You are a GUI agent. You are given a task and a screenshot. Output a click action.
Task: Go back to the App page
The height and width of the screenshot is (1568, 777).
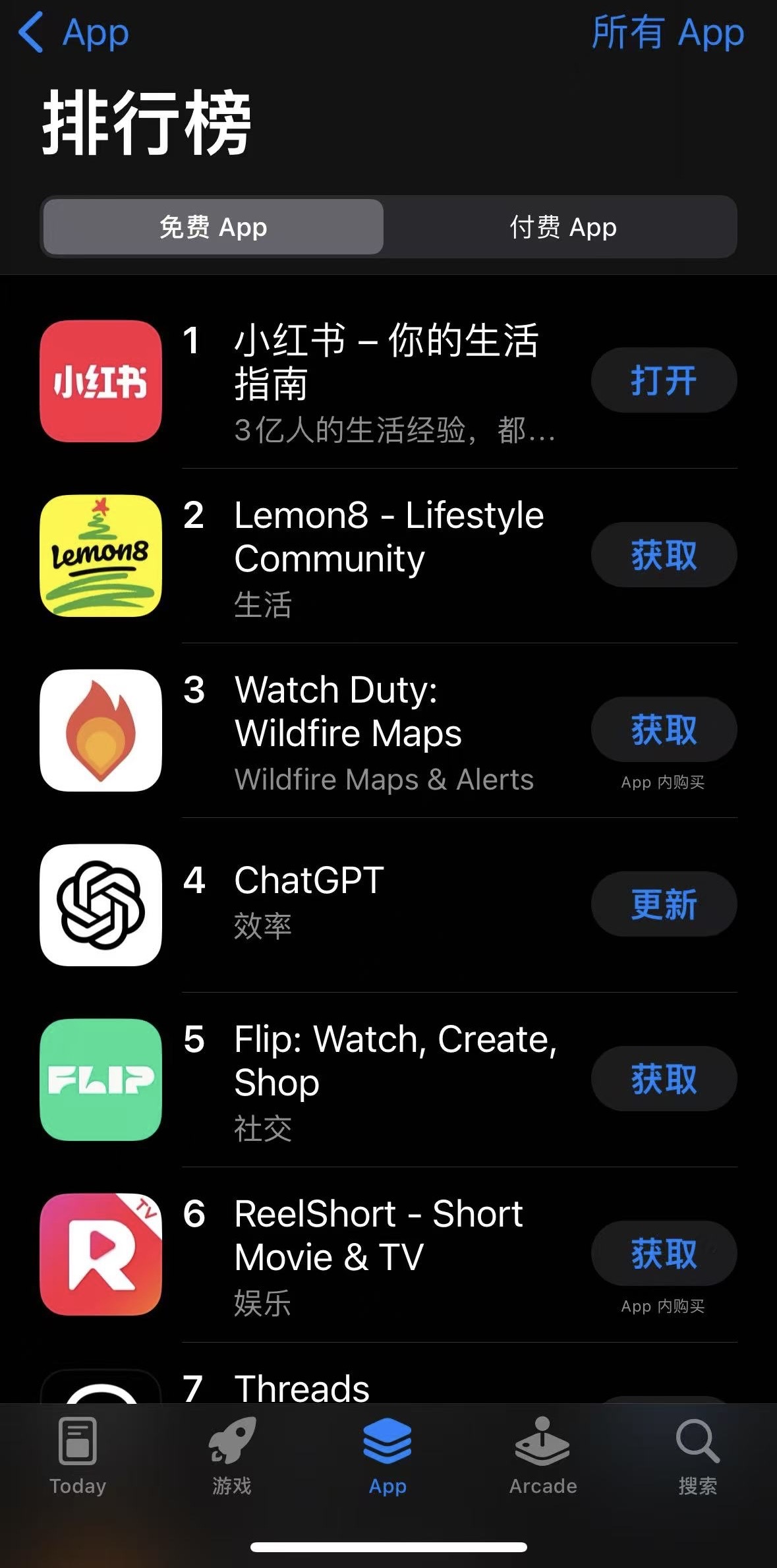click(74, 32)
